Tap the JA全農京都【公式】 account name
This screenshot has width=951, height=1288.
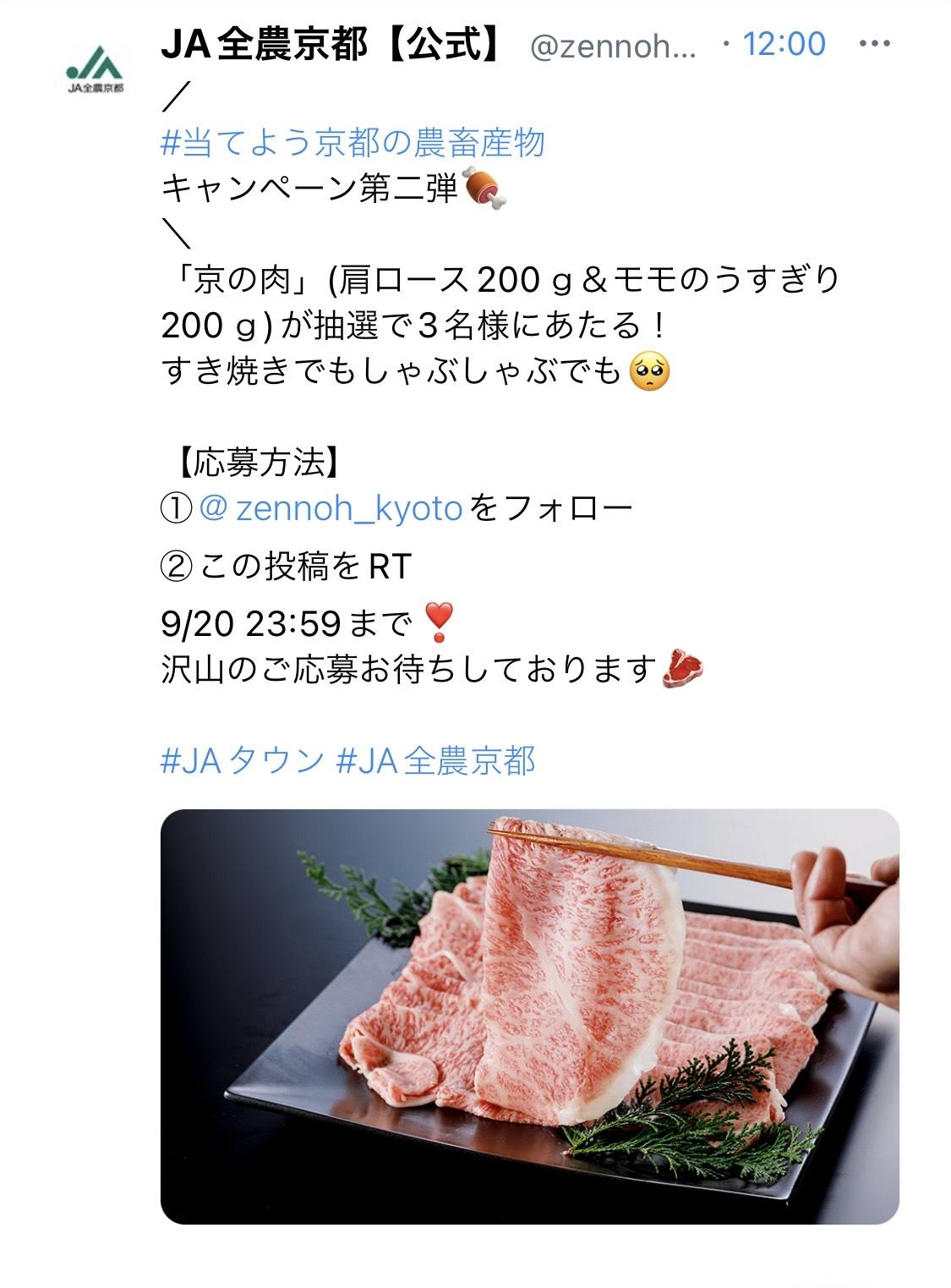[x=332, y=44]
